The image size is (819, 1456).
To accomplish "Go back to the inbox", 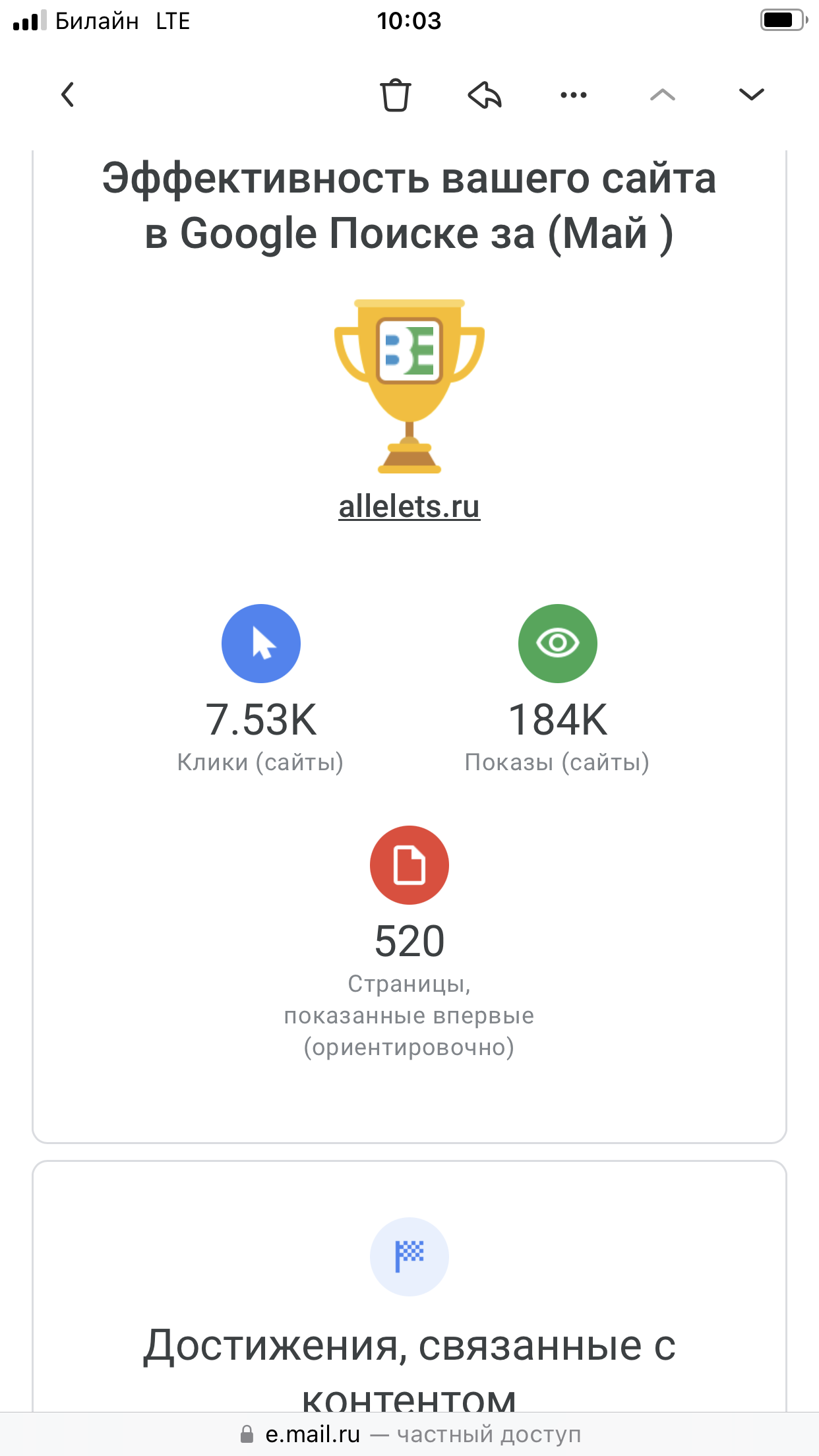I will 67,95.
